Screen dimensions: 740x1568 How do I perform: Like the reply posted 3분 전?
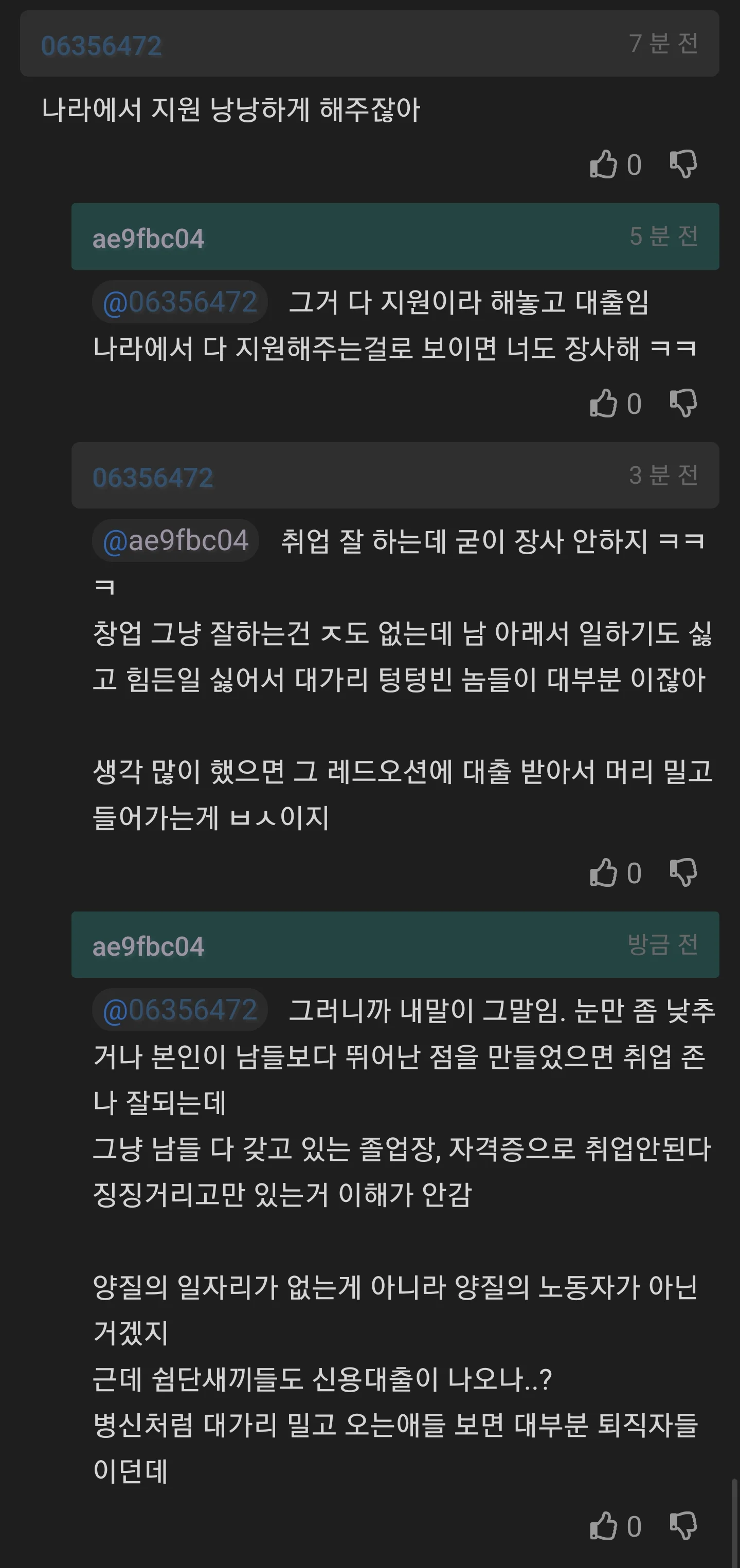point(604,872)
